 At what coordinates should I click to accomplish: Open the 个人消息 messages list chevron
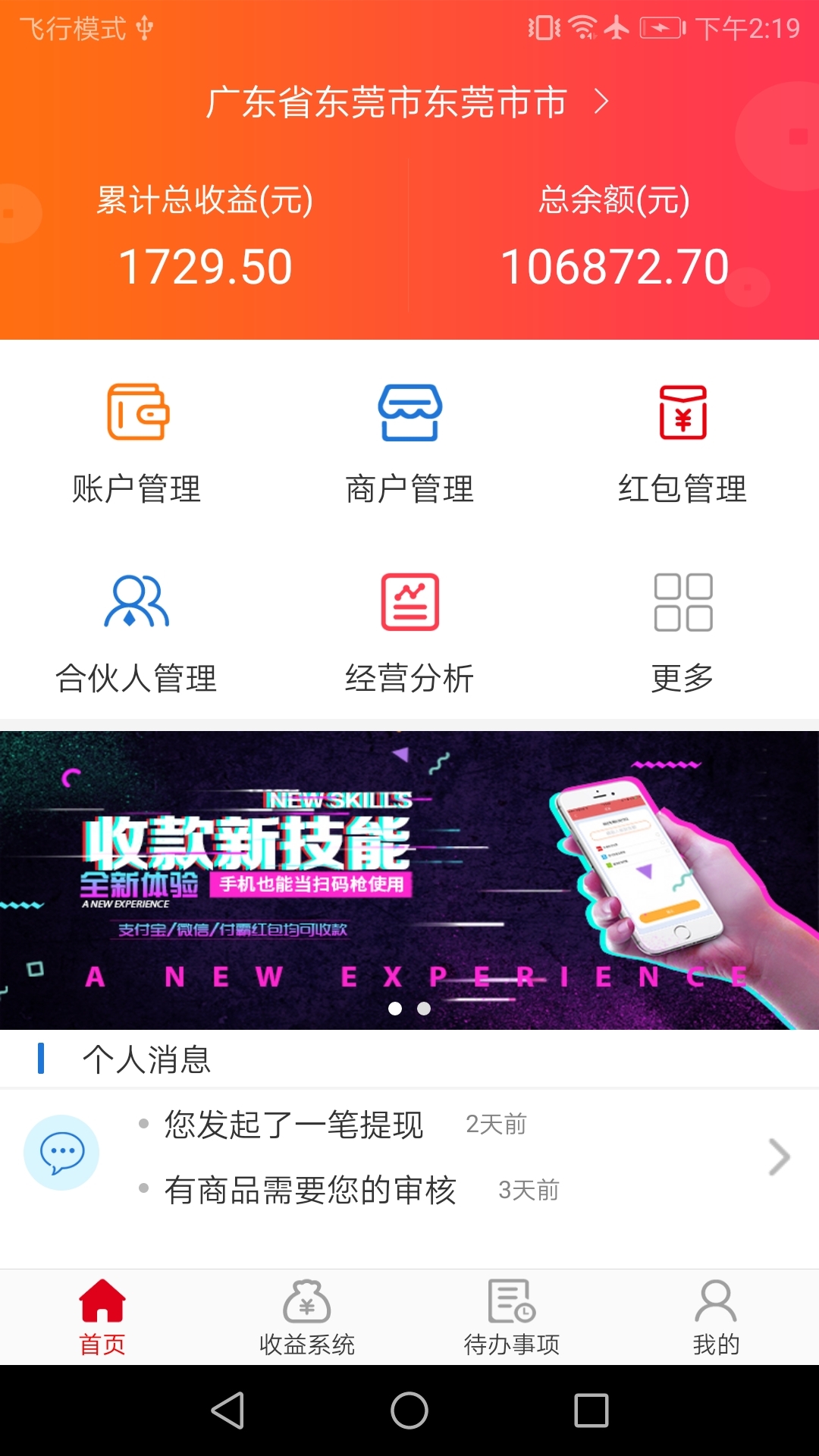point(779,1157)
